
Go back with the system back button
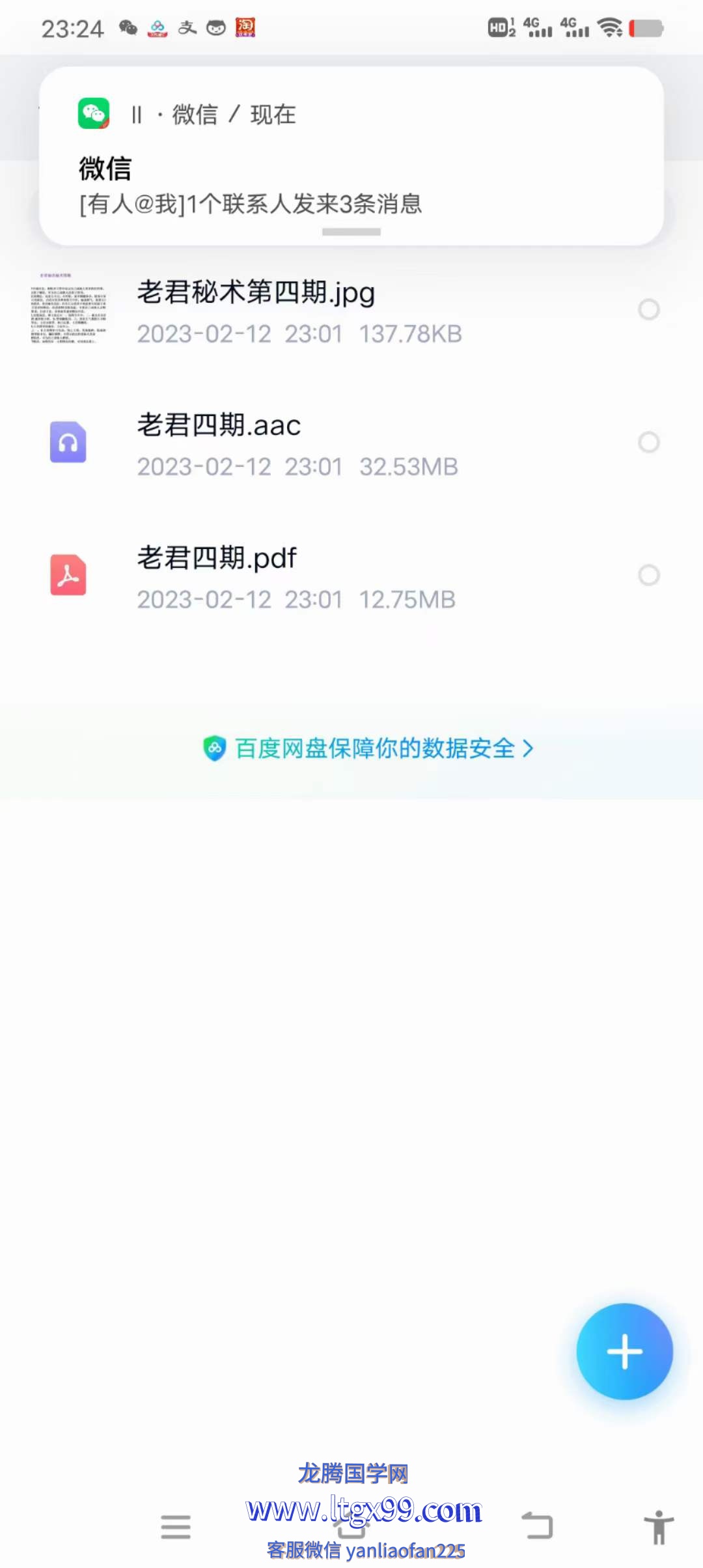point(538,1526)
